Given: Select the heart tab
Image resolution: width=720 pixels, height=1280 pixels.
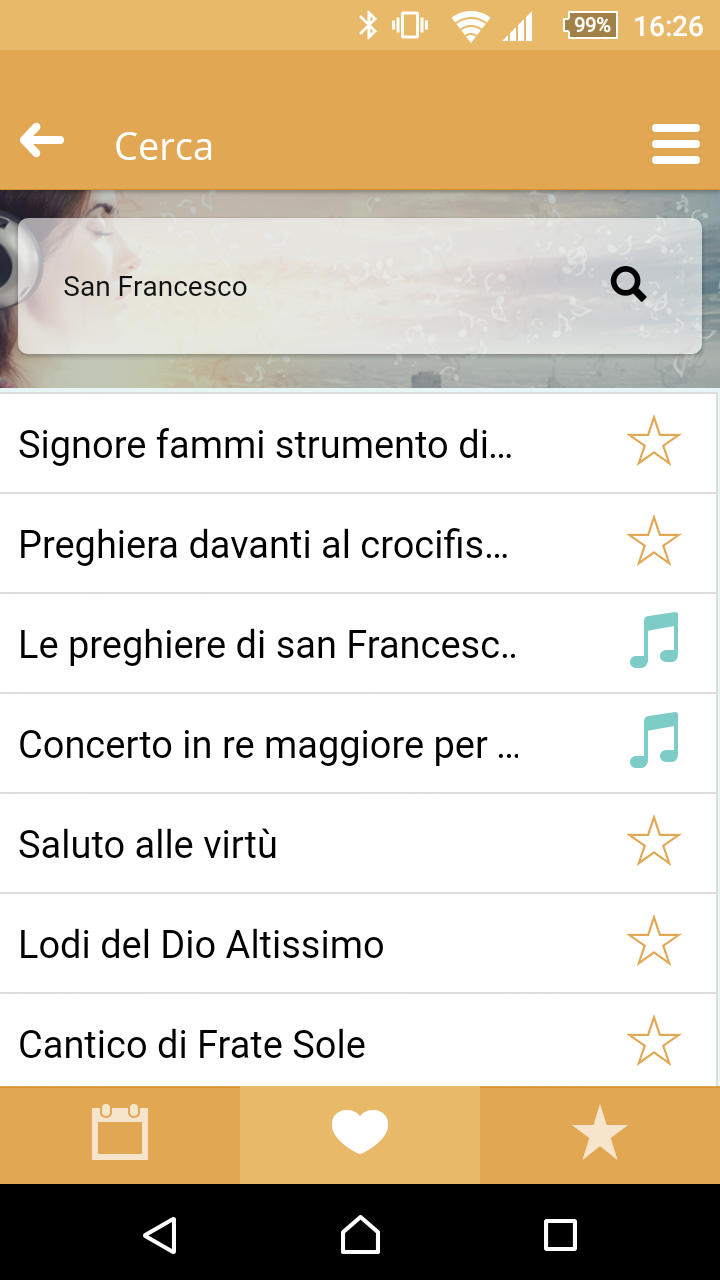Looking at the screenshot, I should pos(360,1134).
